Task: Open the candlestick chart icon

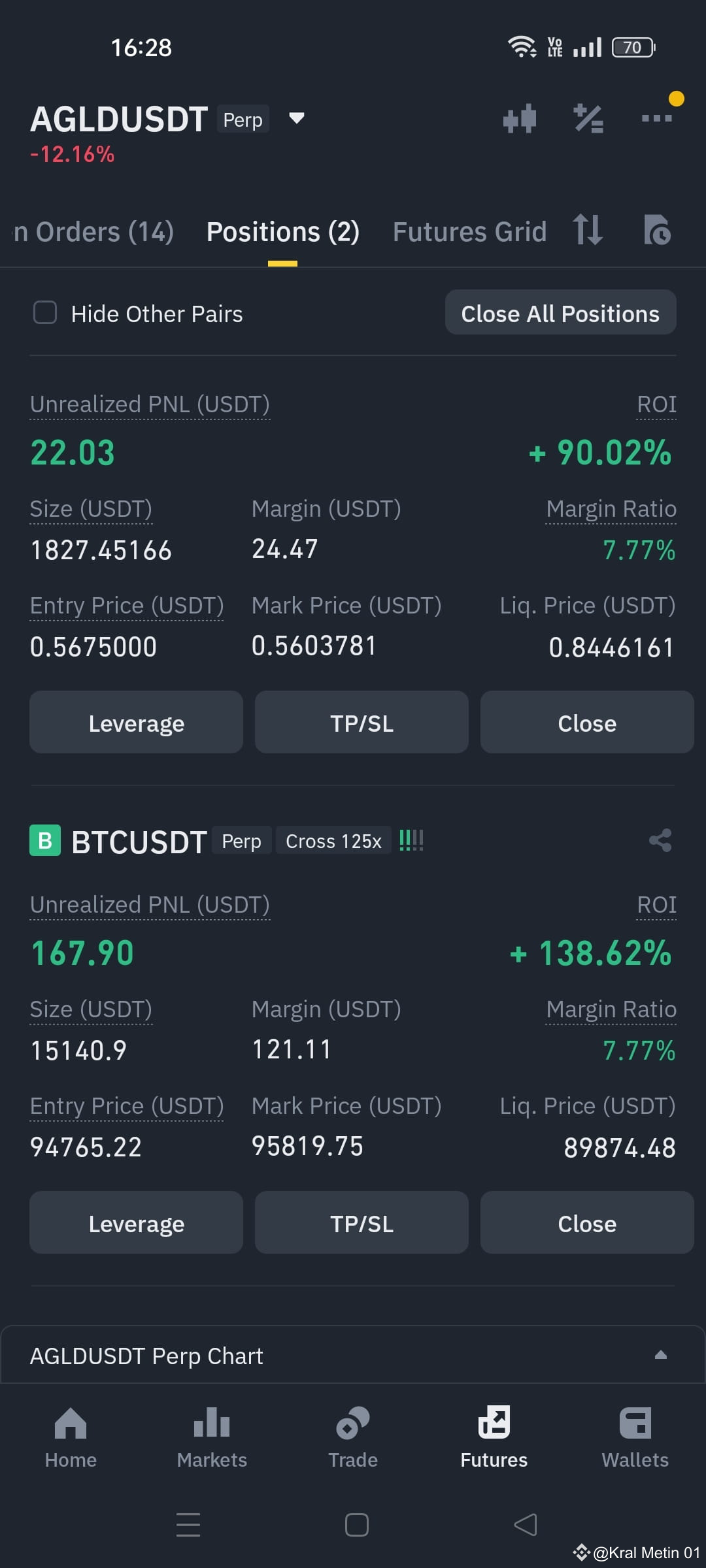Action: [x=520, y=119]
